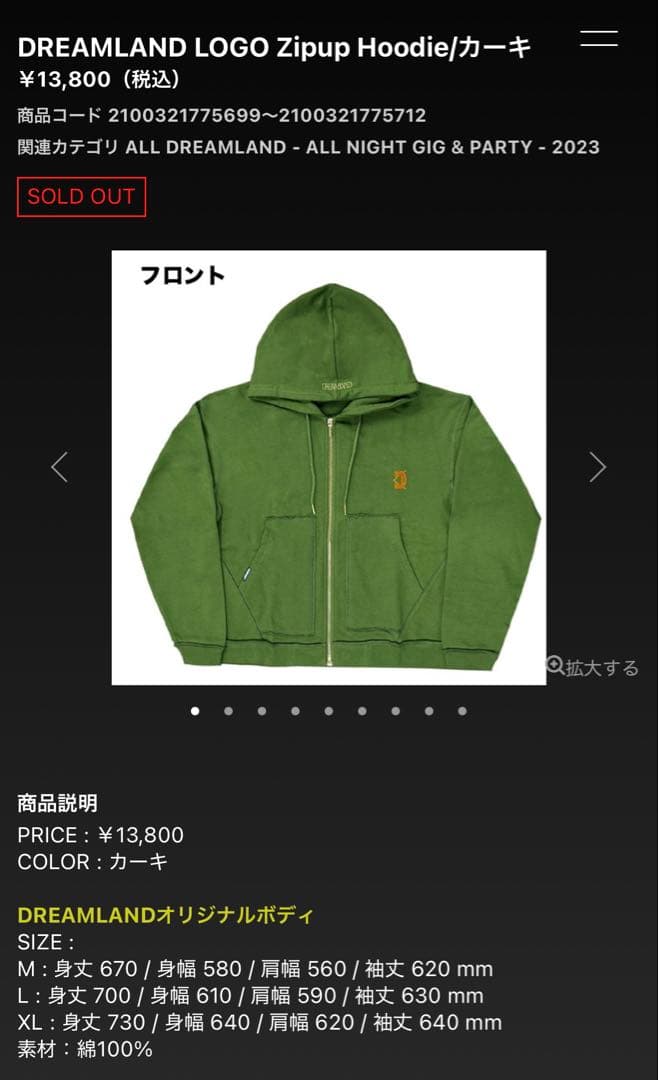Jump to the second image dot
The image size is (658, 1080).
pyautogui.click(x=228, y=711)
